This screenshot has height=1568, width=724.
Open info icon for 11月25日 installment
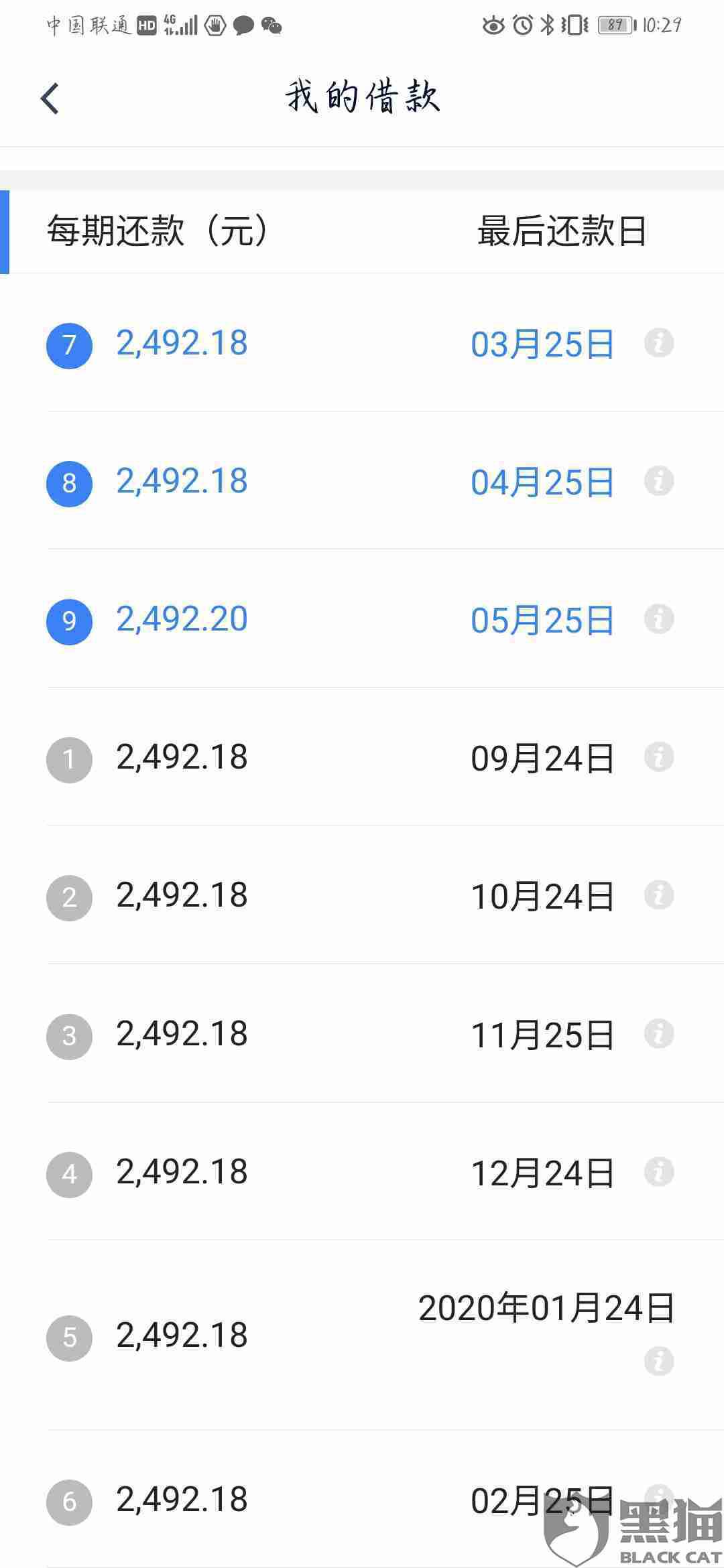pos(659,1033)
